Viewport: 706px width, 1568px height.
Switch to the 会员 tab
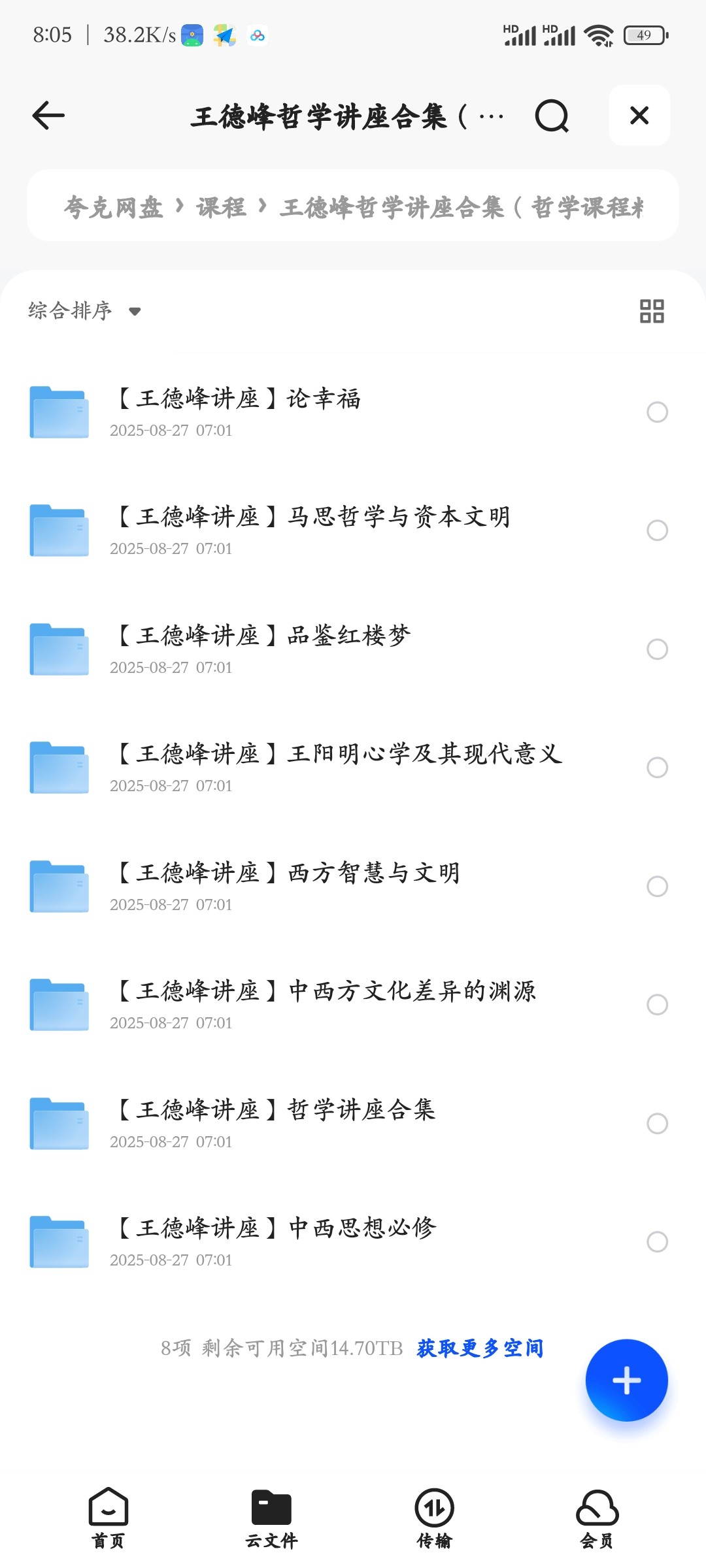click(597, 1518)
